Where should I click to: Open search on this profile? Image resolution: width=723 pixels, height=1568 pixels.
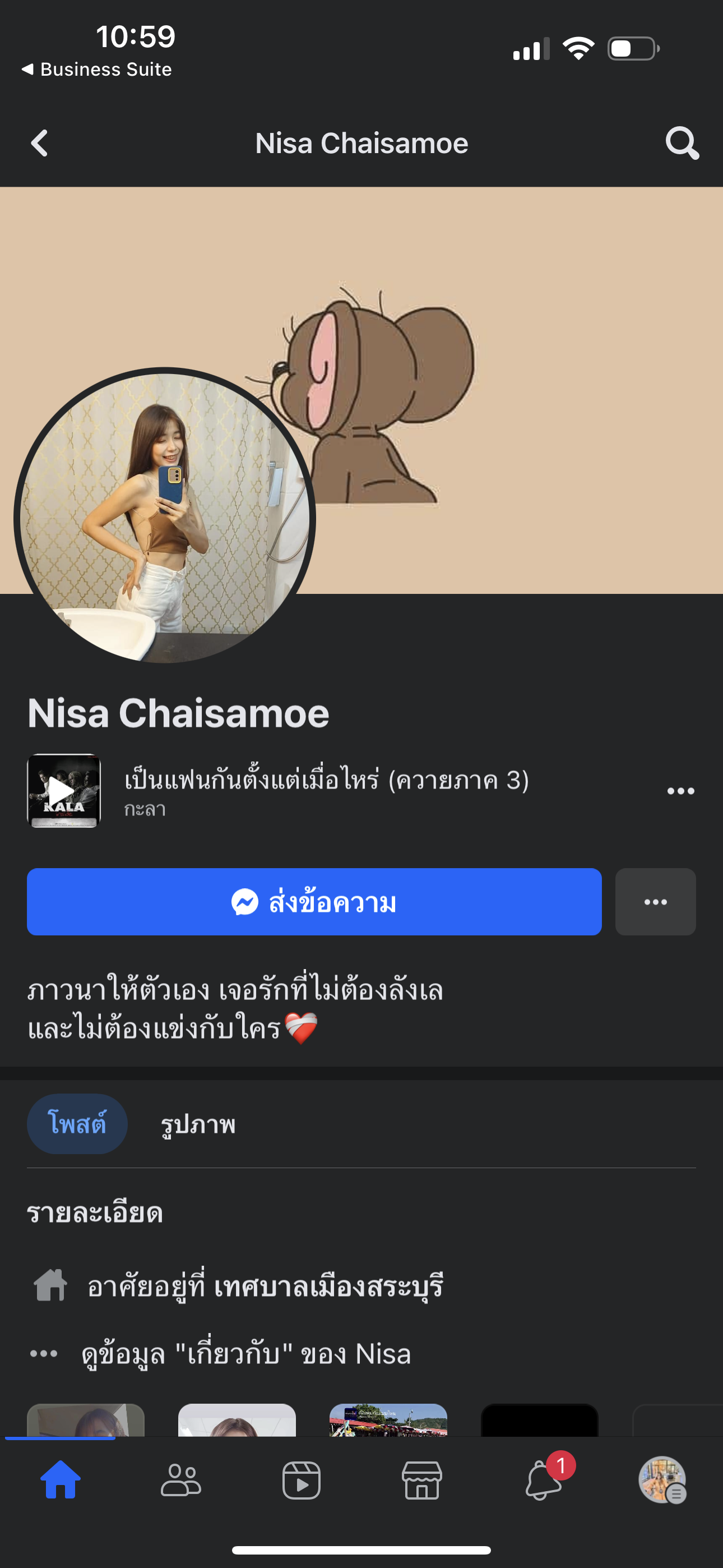click(x=681, y=144)
